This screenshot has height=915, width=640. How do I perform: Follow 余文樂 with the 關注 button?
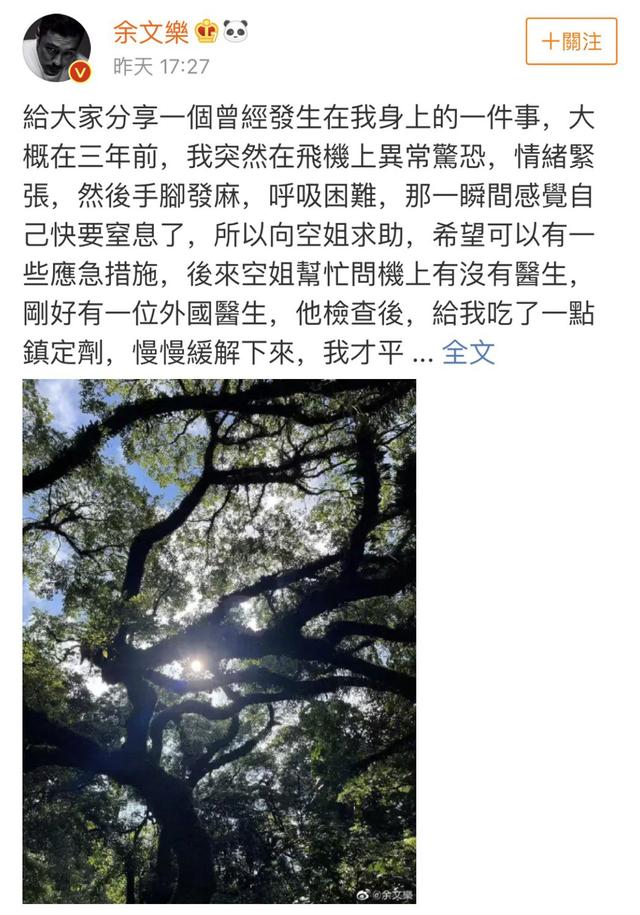coord(571,42)
